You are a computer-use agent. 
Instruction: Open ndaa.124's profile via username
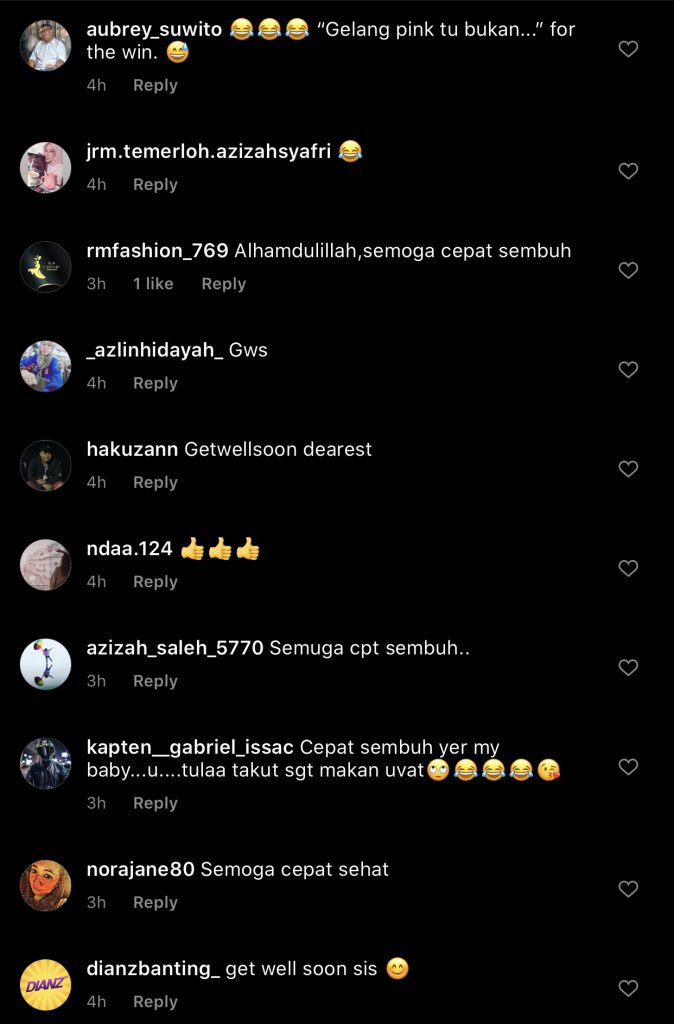(130, 549)
